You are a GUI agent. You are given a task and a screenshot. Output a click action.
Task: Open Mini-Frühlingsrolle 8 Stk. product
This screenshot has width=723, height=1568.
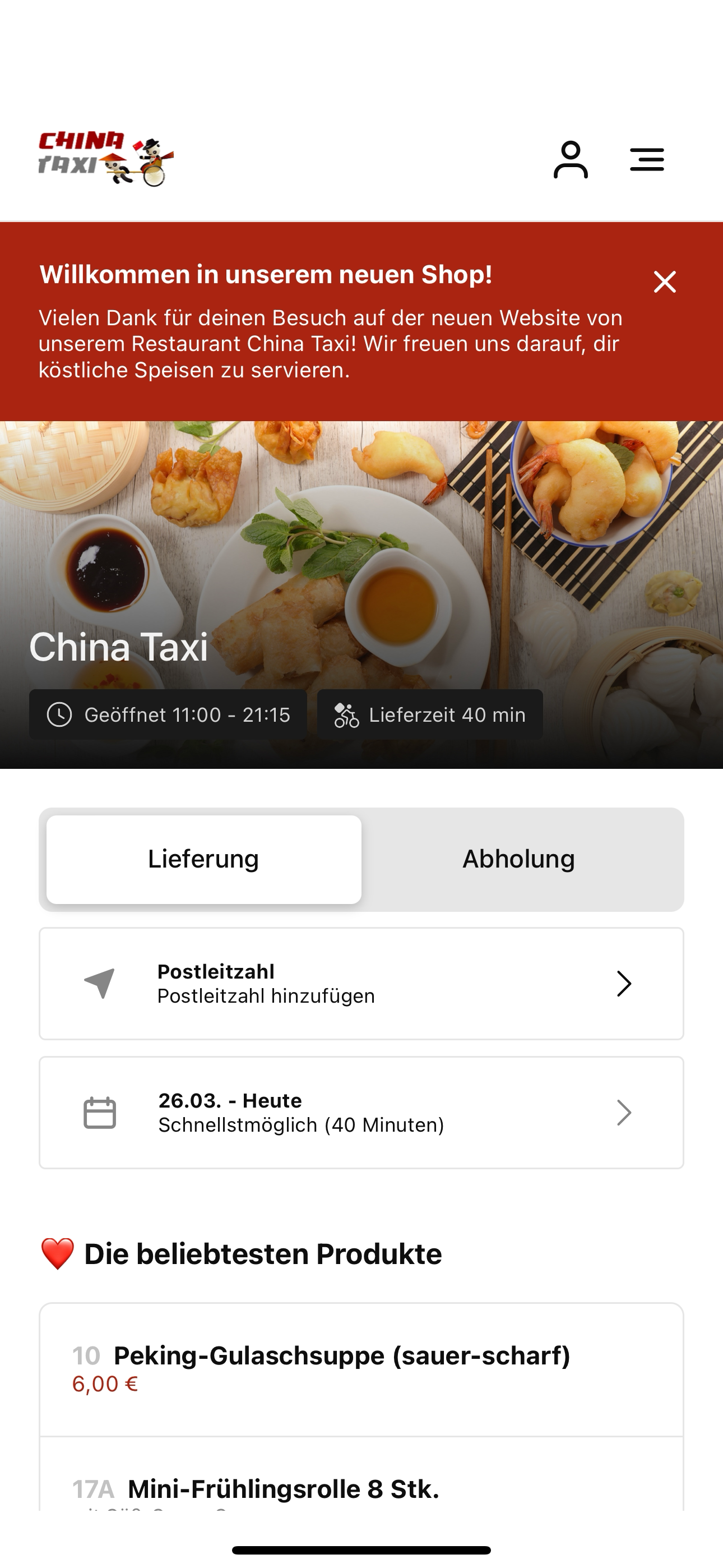point(361,1479)
